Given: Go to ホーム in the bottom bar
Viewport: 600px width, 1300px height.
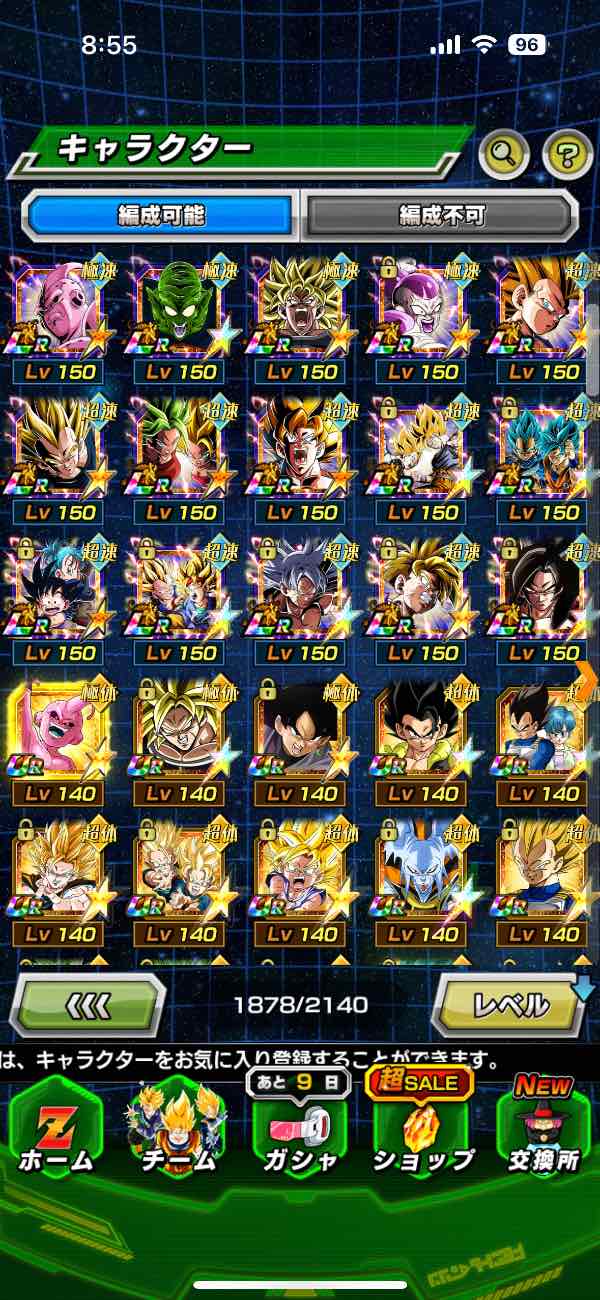Looking at the screenshot, I should (57, 1130).
